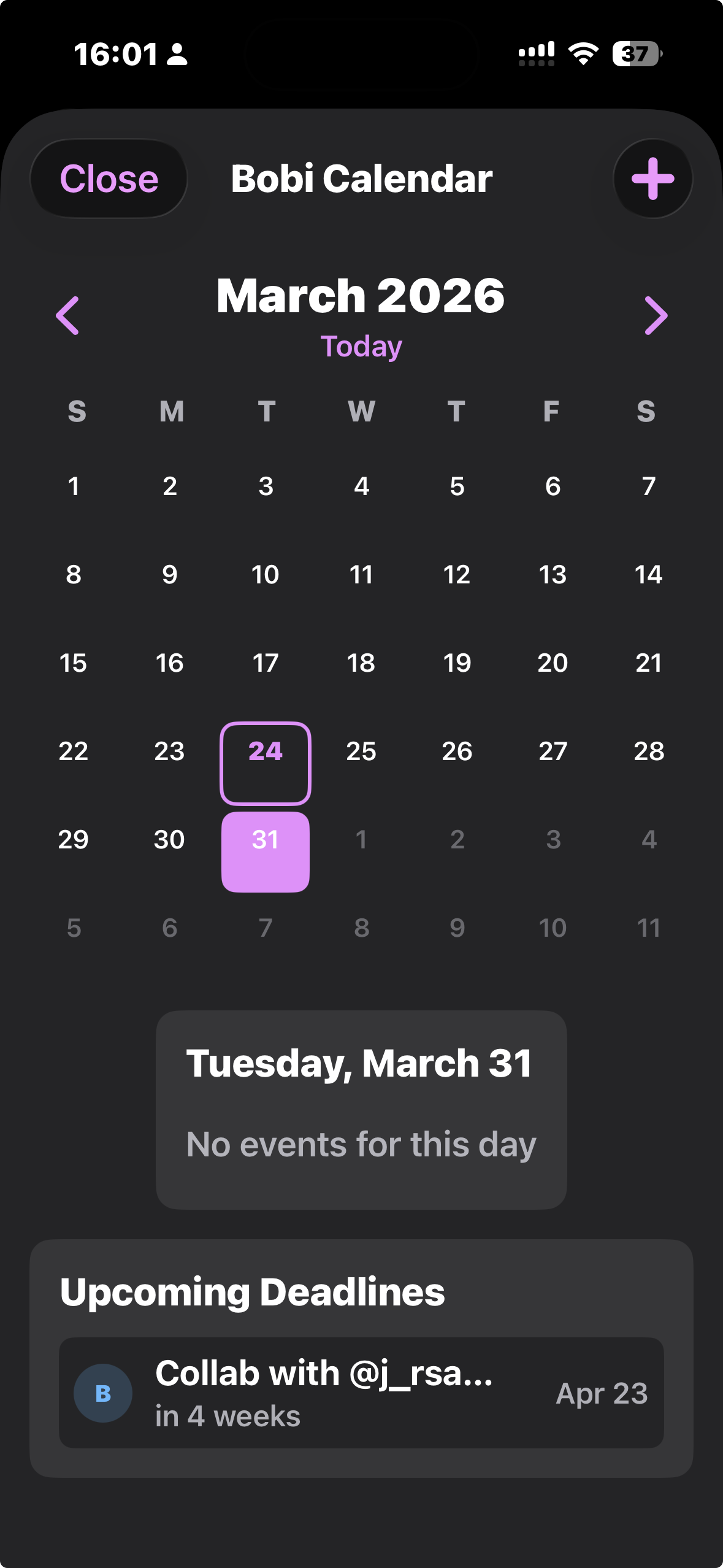
Task: Tap the March 2026 header
Action: [x=361, y=296]
